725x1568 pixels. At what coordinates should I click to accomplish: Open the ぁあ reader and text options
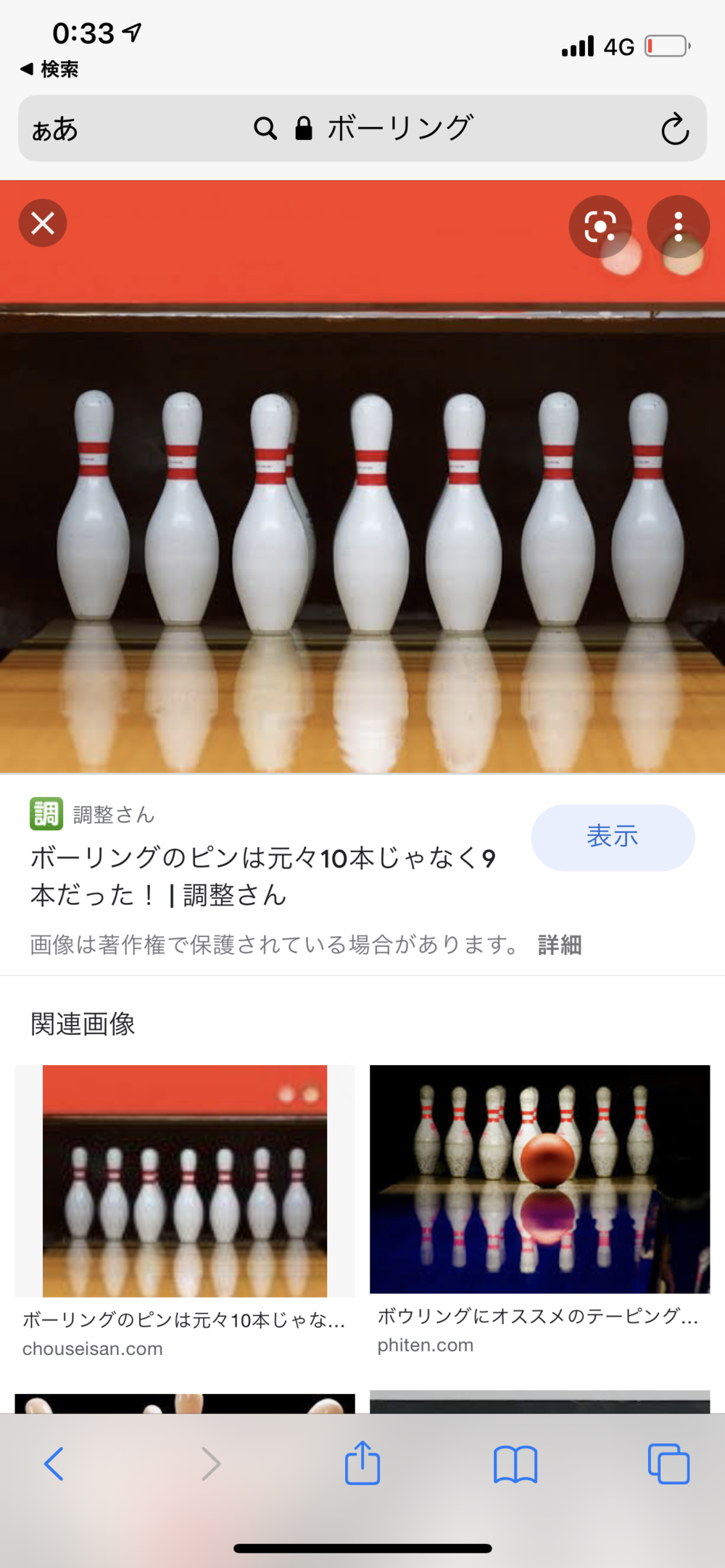click(x=55, y=130)
